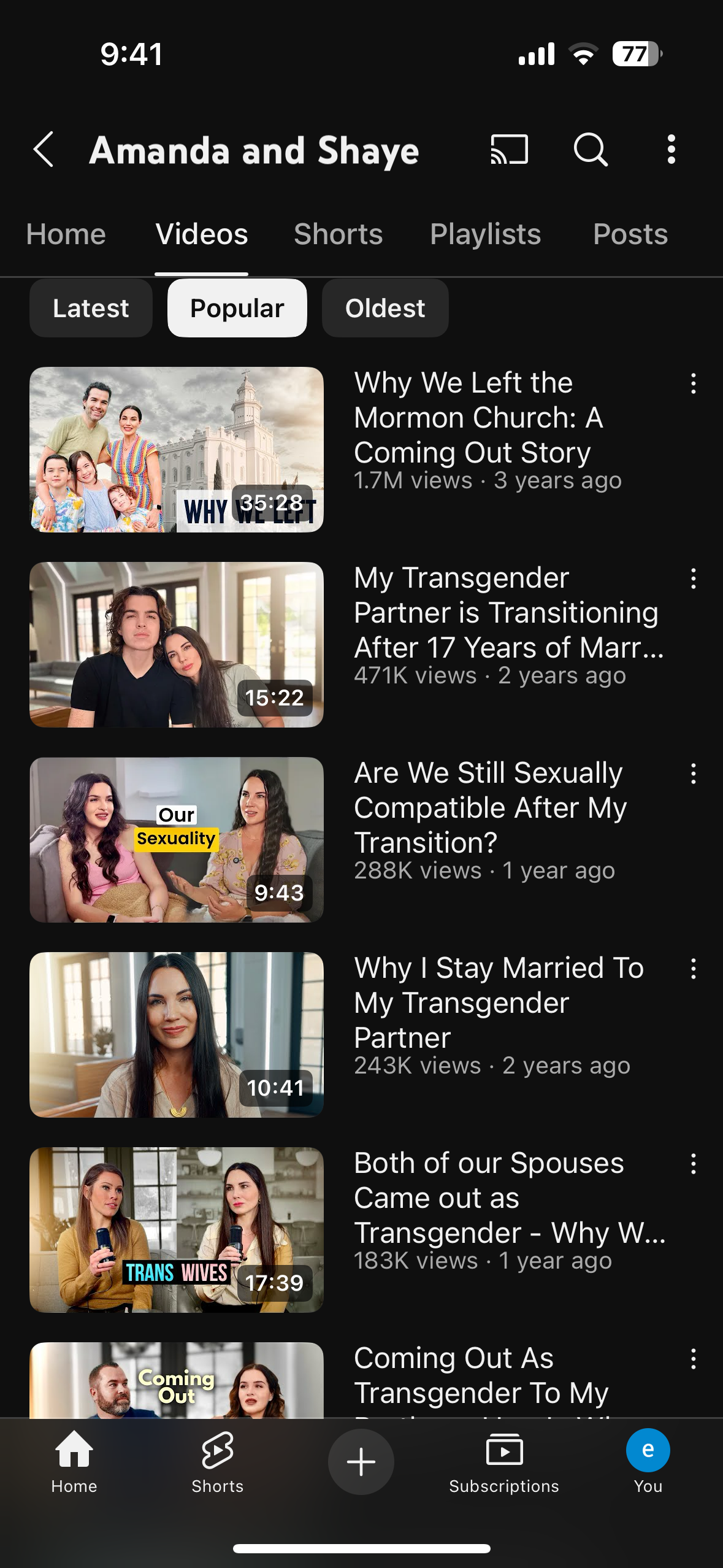The width and height of the screenshot is (723, 1568).
Task: Watch "Are We Still Sexually Compatible" video
Action: 177,839
